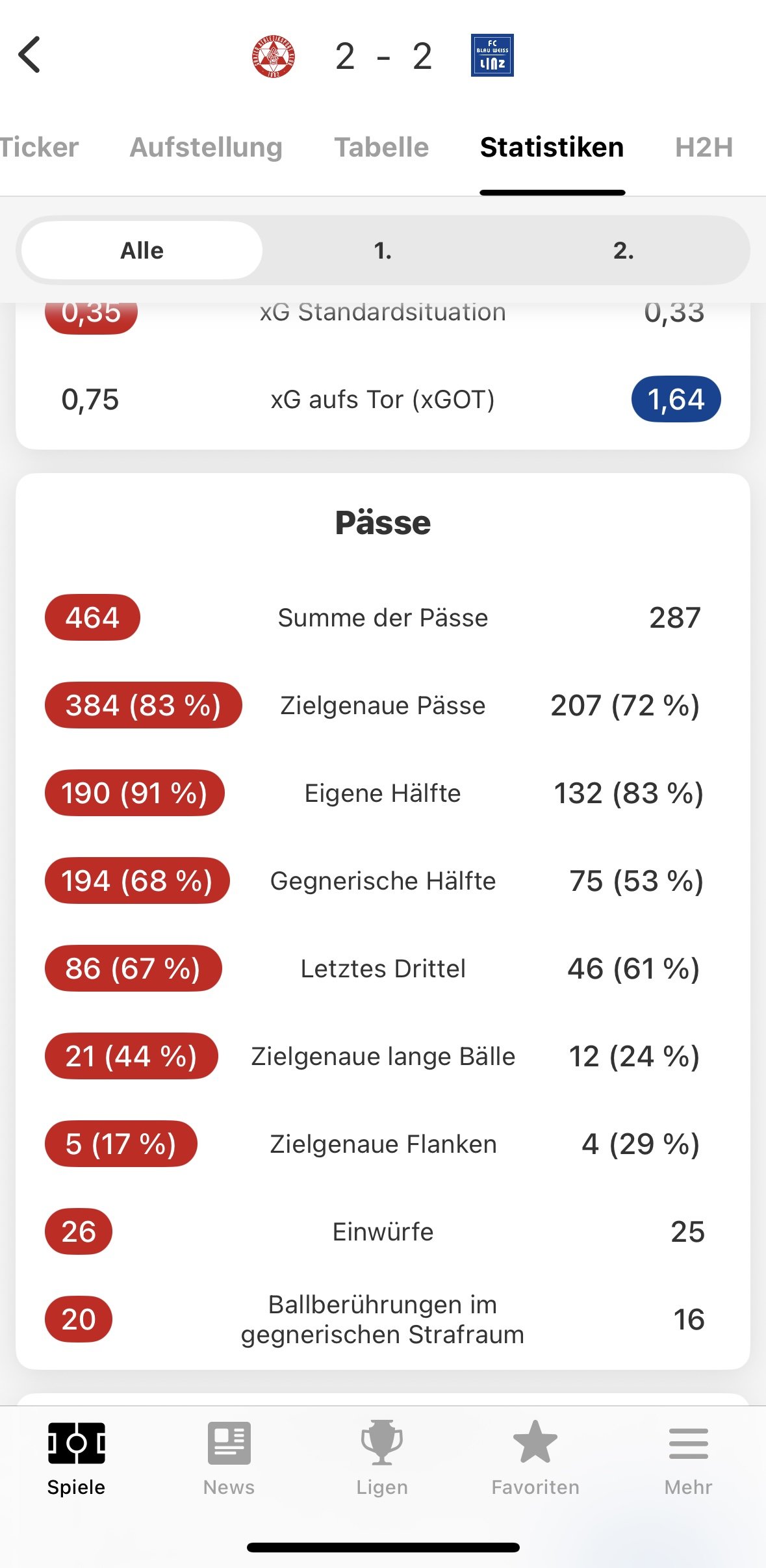
Task: Show first half statistics
Action: 383,250
